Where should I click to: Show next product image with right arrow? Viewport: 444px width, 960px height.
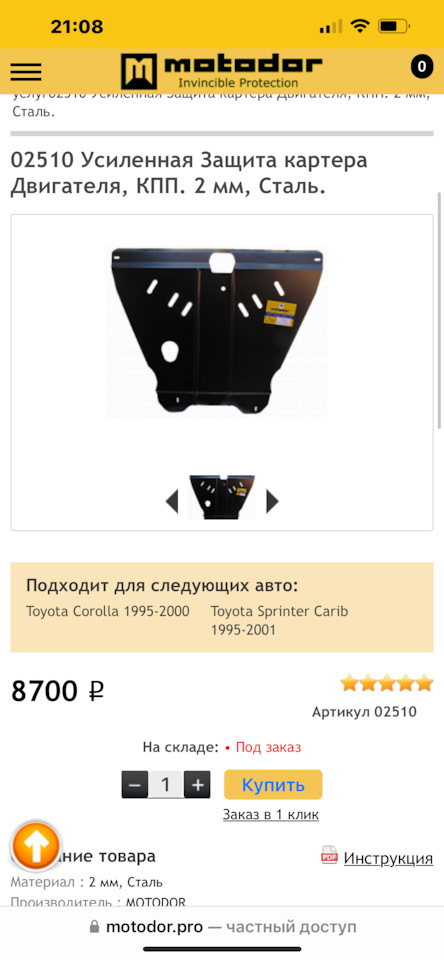pyautogui.click(x=272, y=501)
